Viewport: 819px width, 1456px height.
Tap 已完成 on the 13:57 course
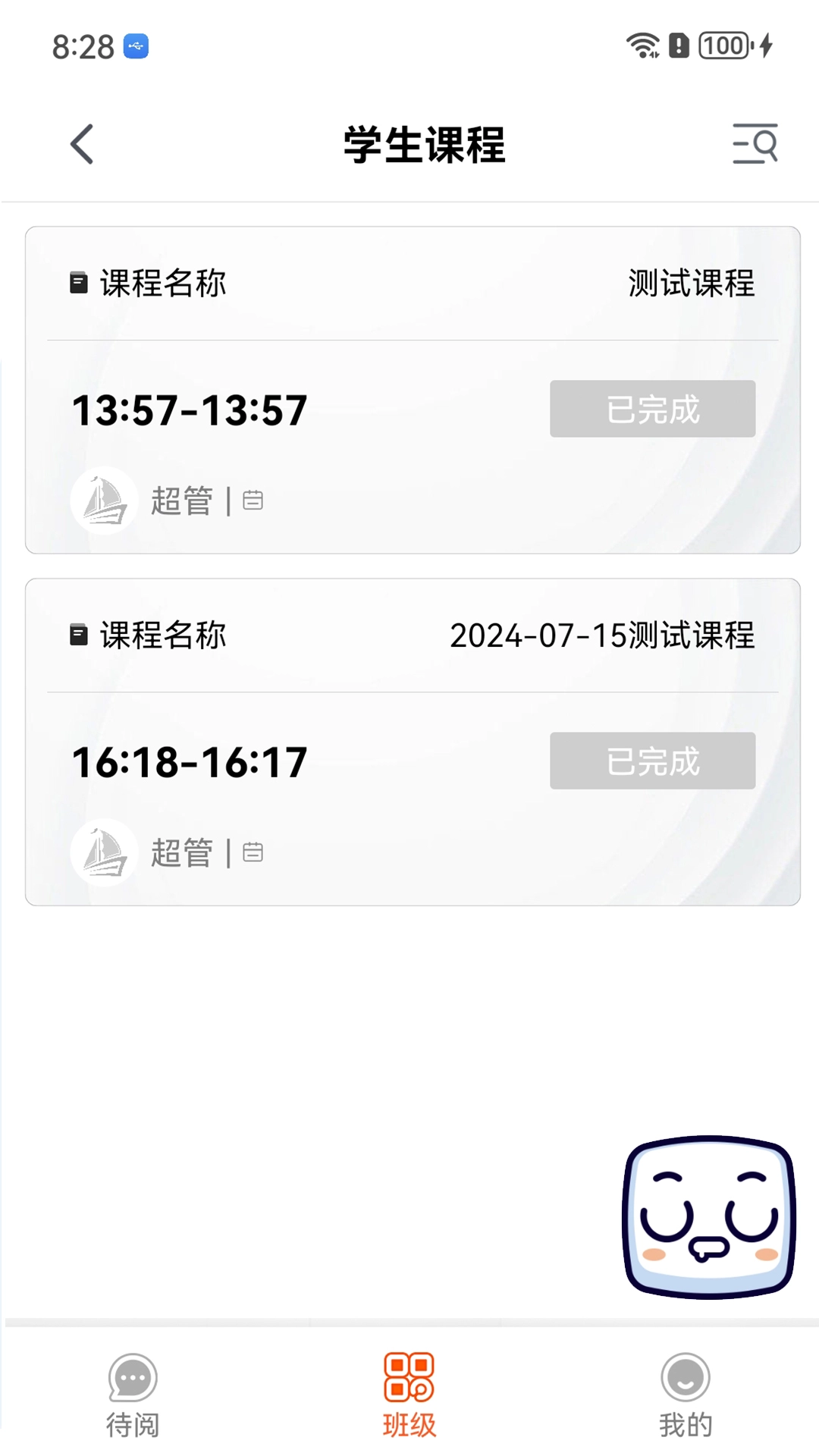652,409
